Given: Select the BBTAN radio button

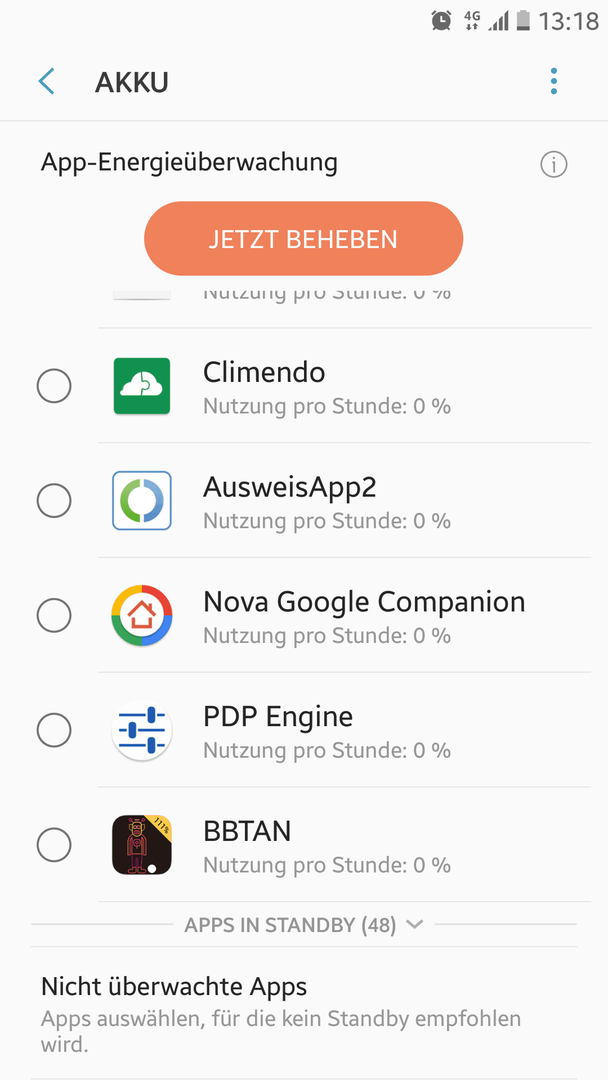Looking at the screenshot, I should [54, 844].
